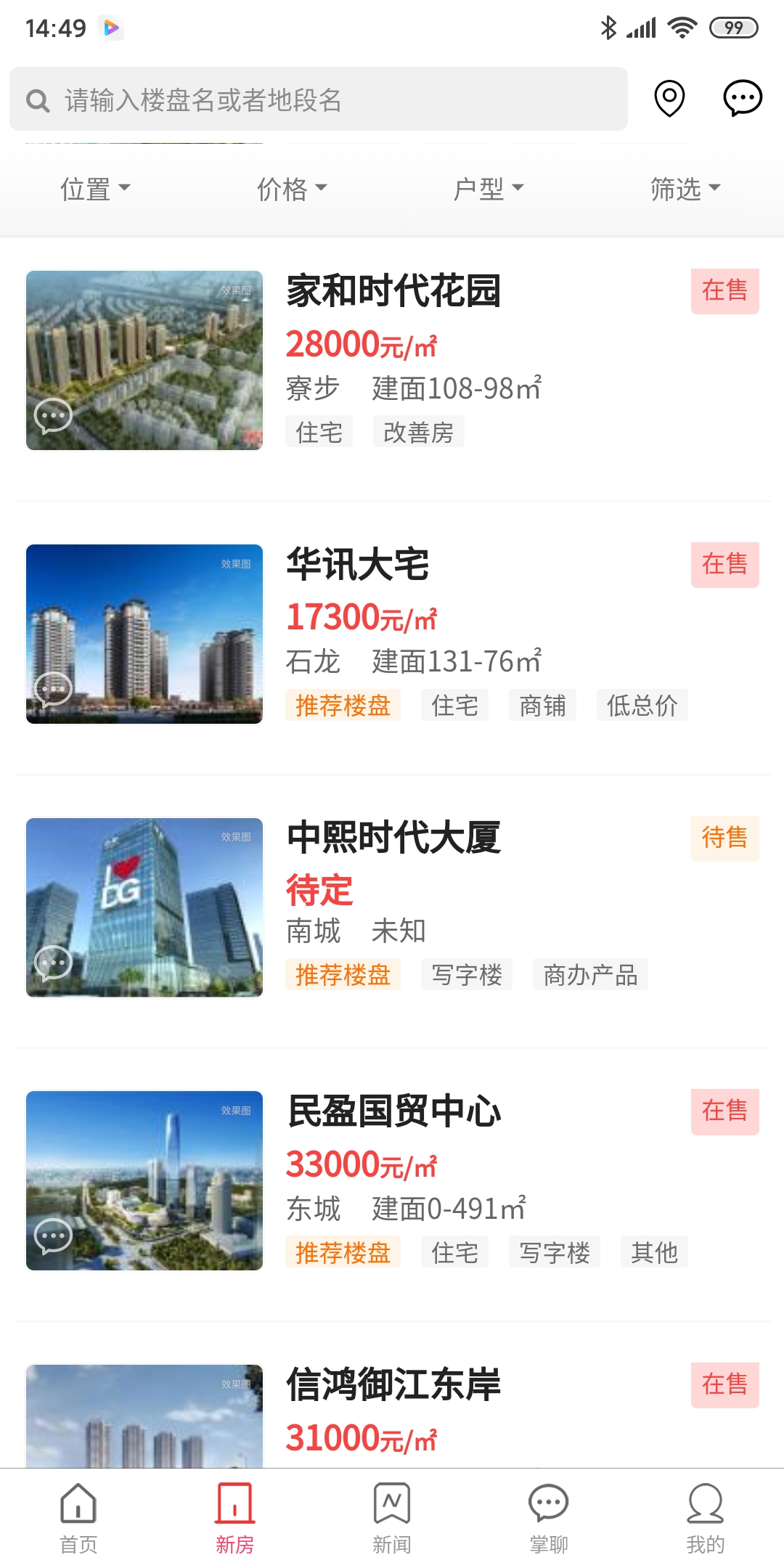
Task: Open the 筛选 filter dropdown
Action: (x=687, y=189)
